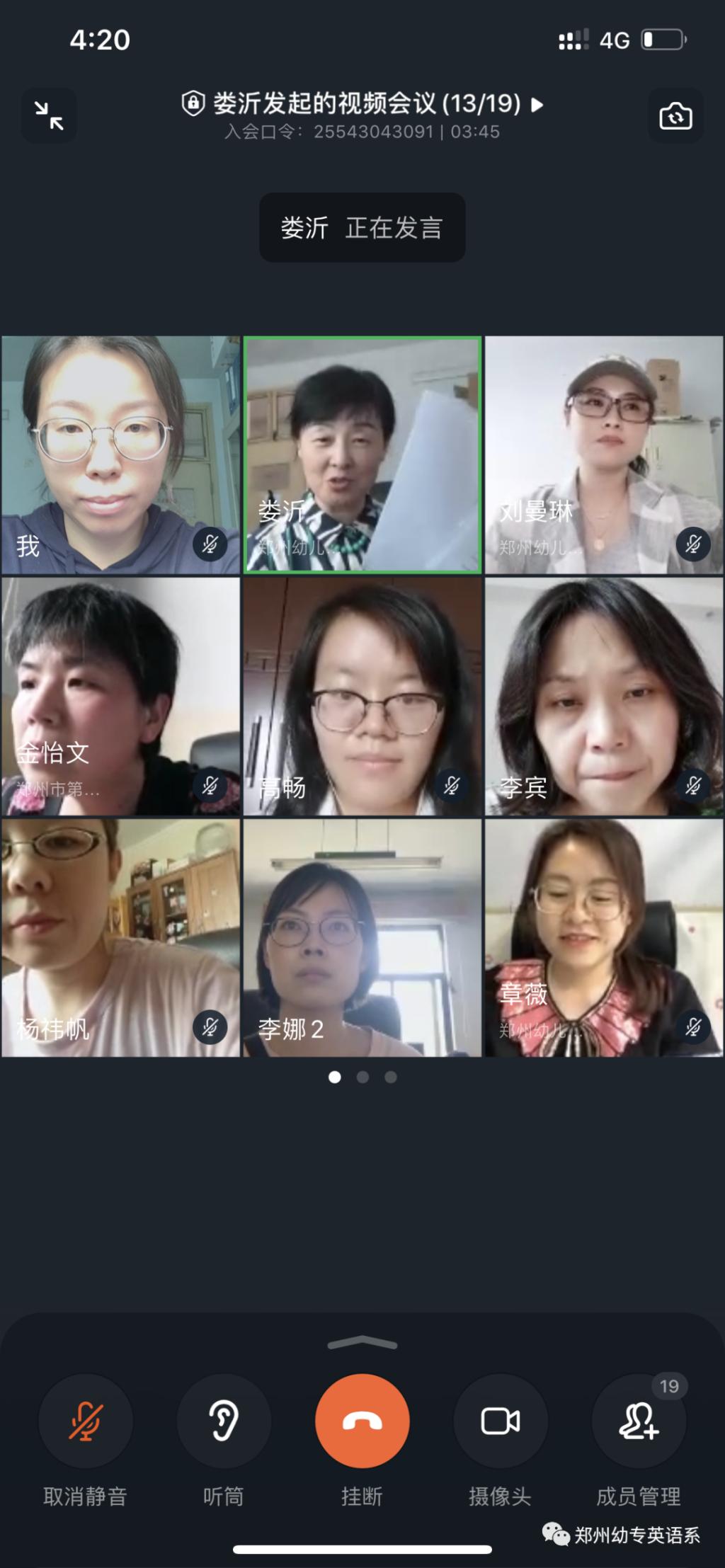The height and width of the screenshot is (1568, 725).
Task: Tap my own video tile labeled 我
Action: [x=120, y=454]
